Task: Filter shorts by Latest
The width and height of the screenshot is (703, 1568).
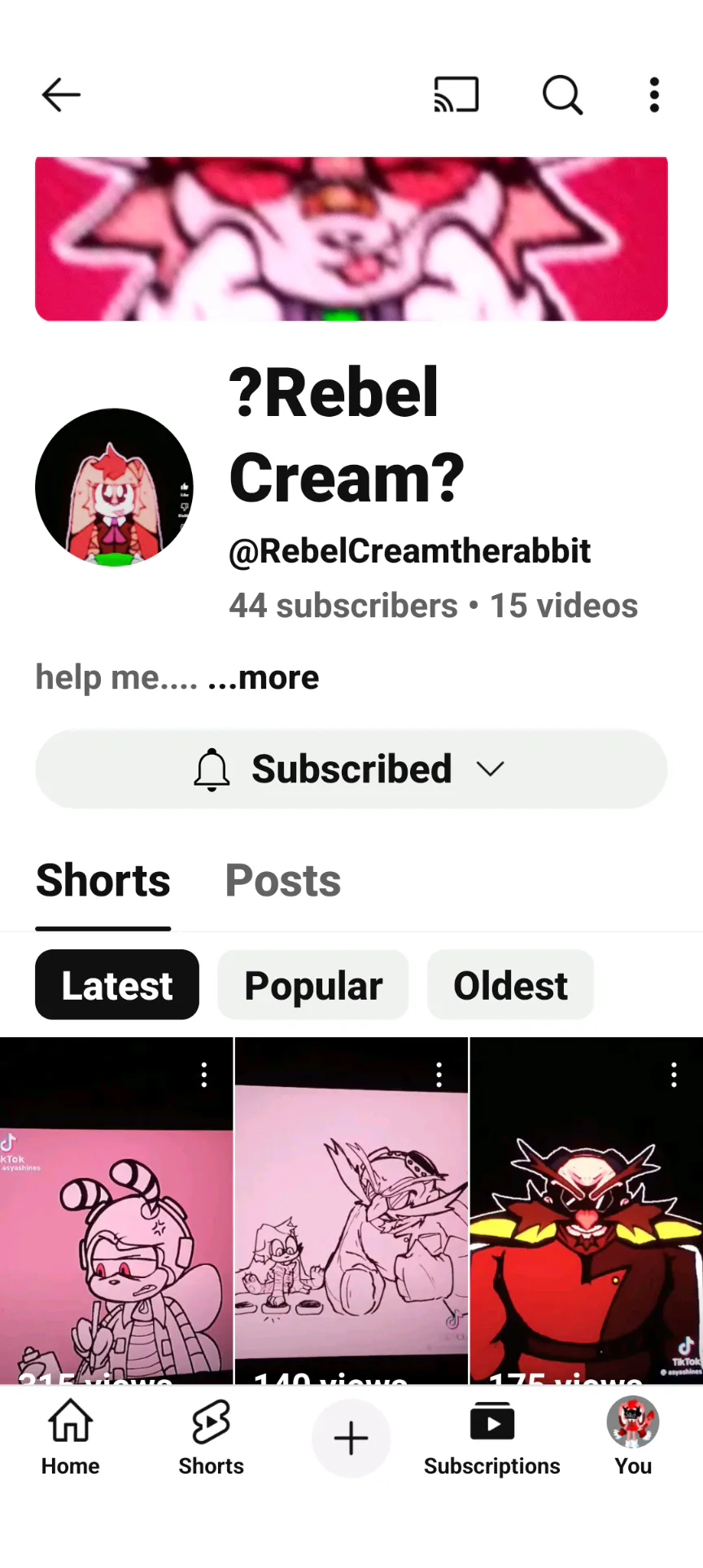Action: pos(117,985)
